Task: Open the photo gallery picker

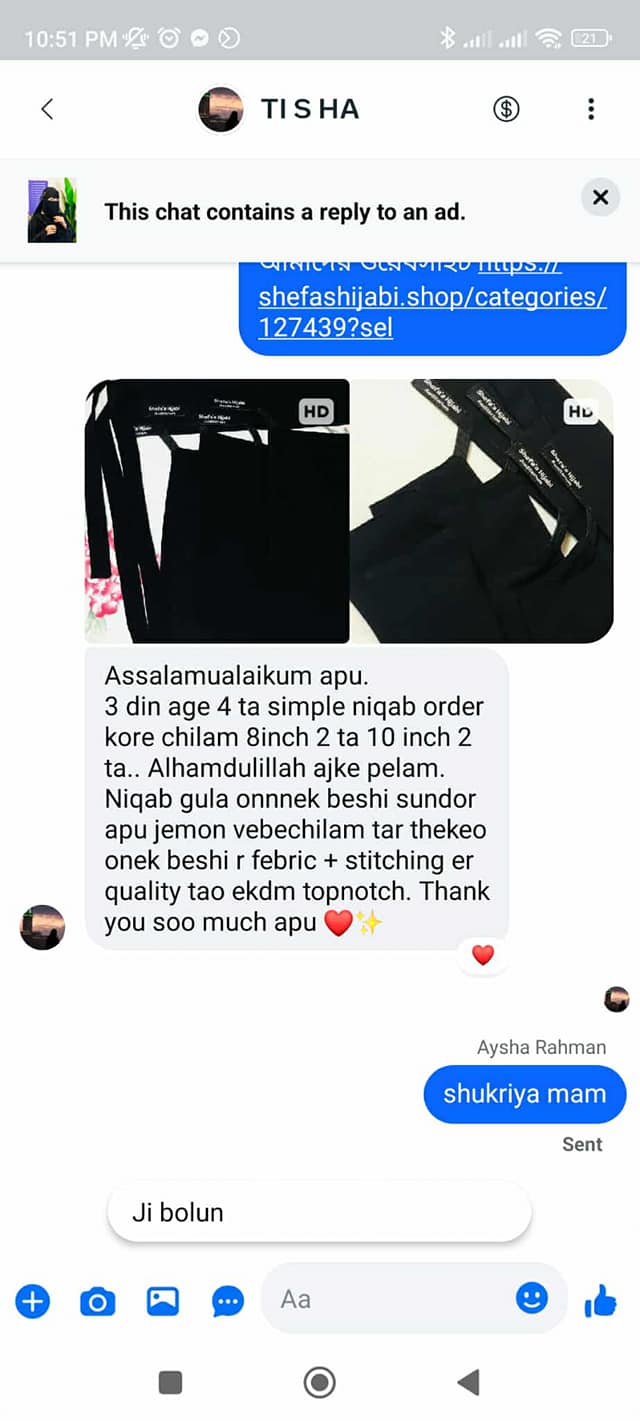Action: (x=162, y=1301)
